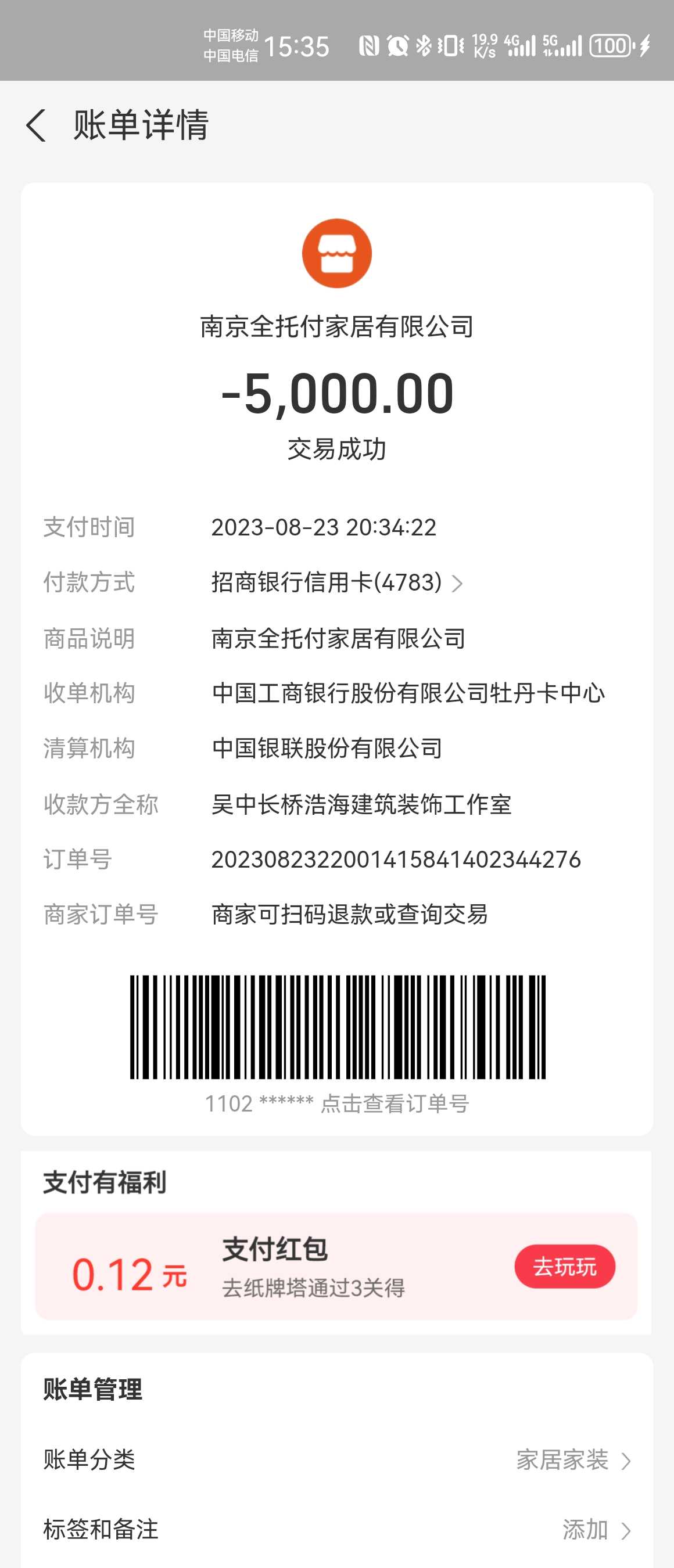Change 账单分类 category 家居家装
The height and width of the screenshot is (1568, 674).
pyautogui.click(x=572, y=1459)
